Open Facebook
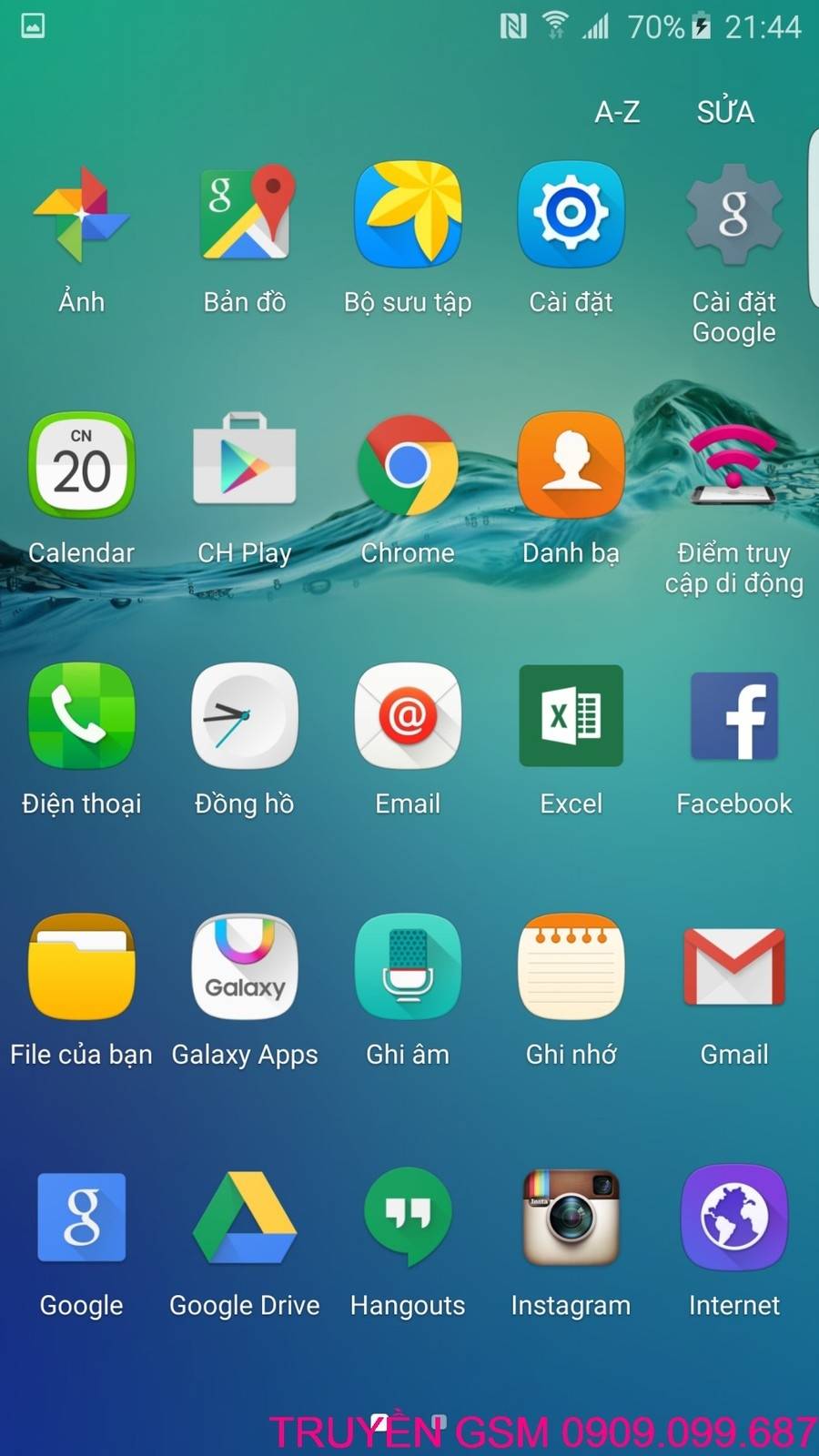The width and height of the screenshot is (819, 1456). (x=733, y=716)
